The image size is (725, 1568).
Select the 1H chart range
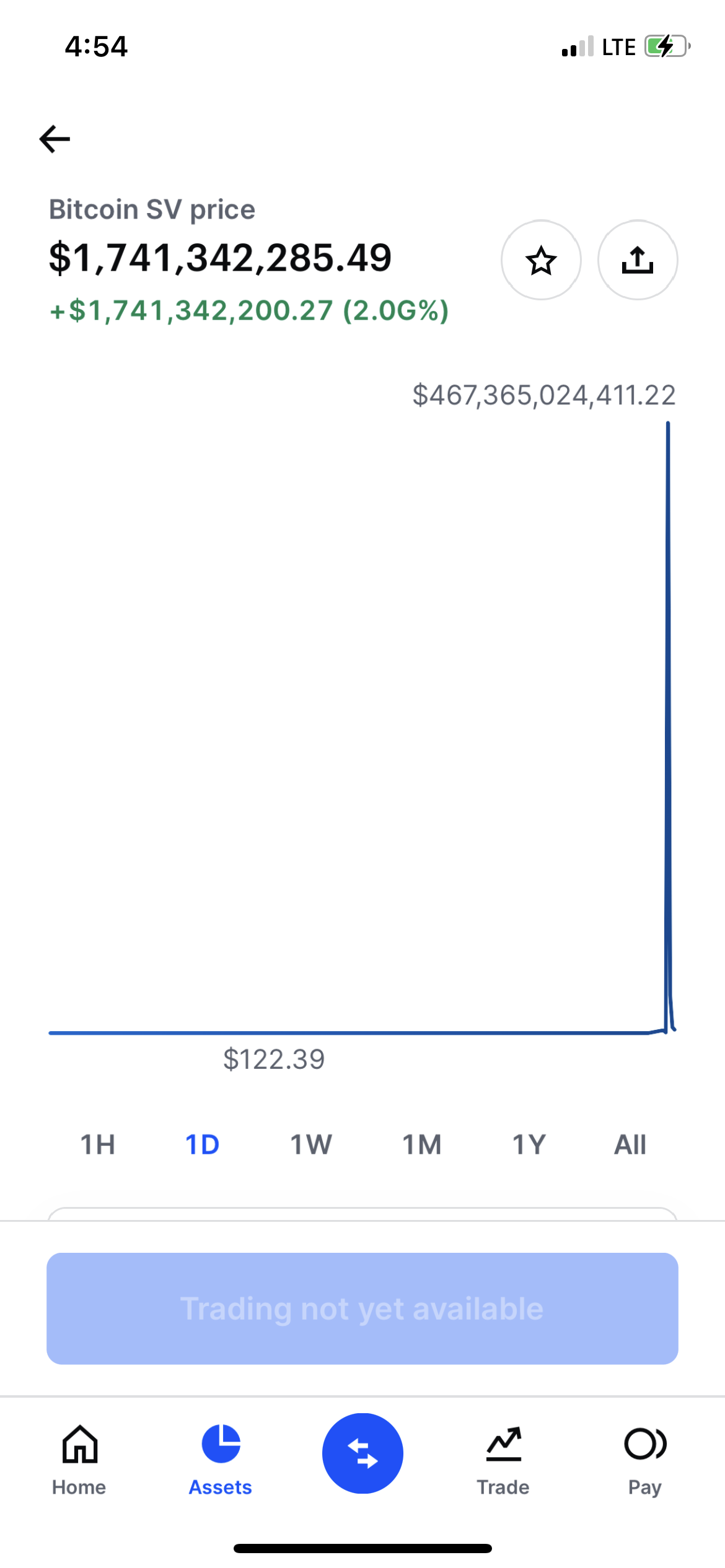[98, 1144]
